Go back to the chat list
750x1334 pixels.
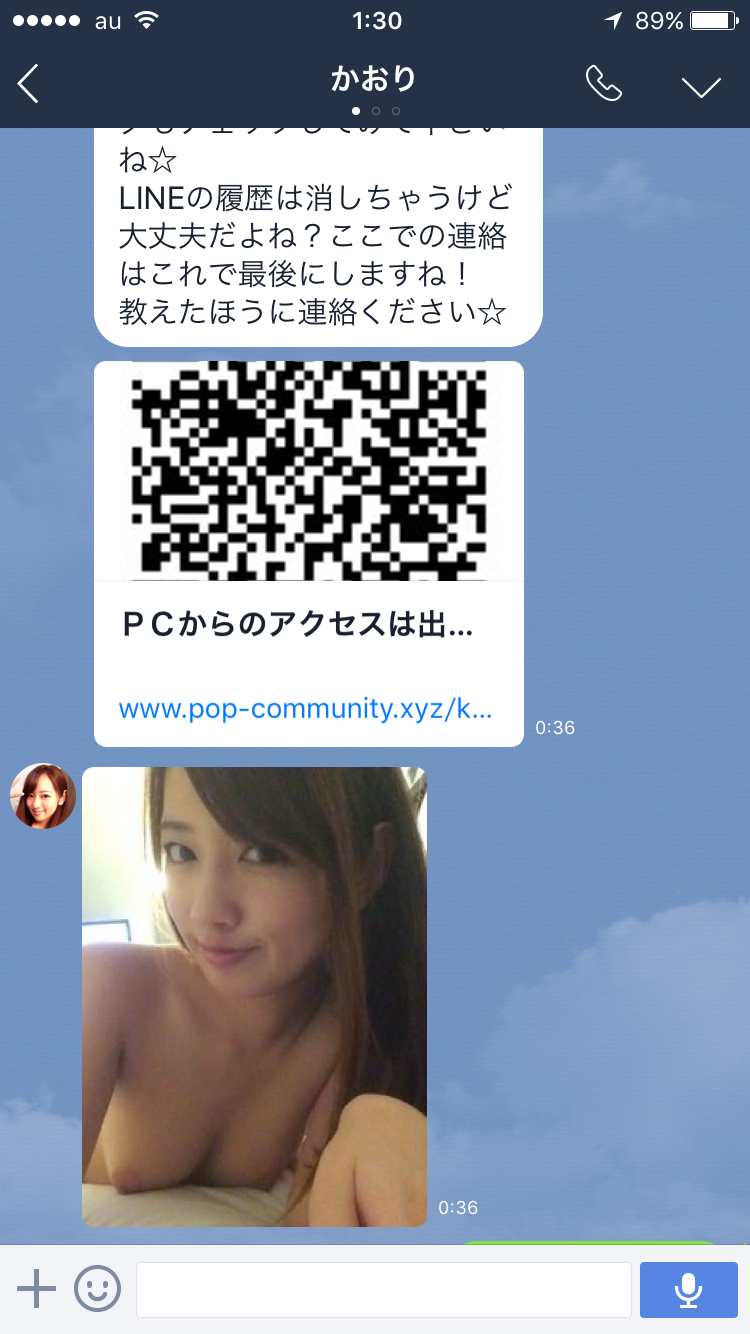tap(28, 84)
